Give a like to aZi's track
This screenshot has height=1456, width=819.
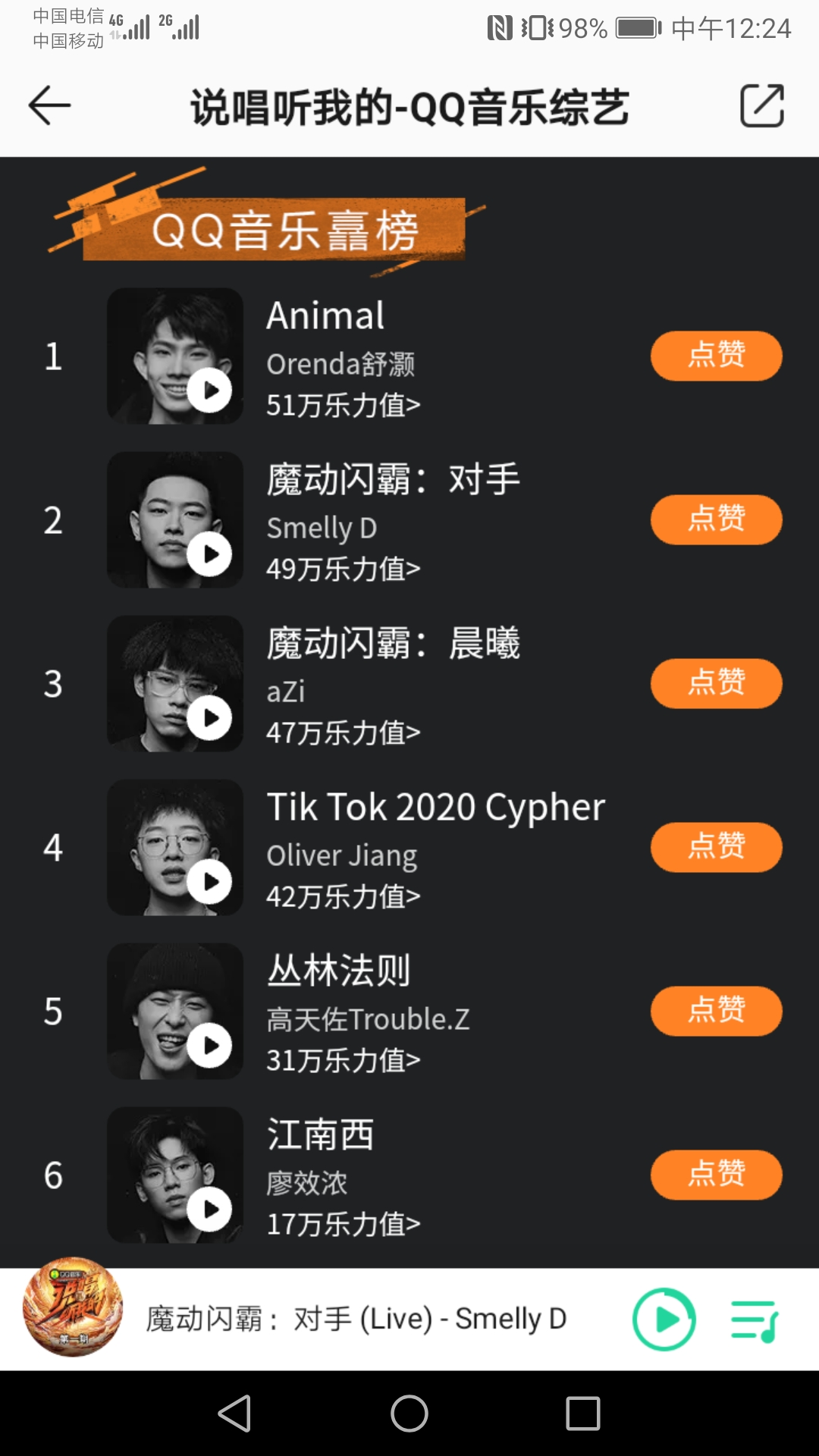716,683
